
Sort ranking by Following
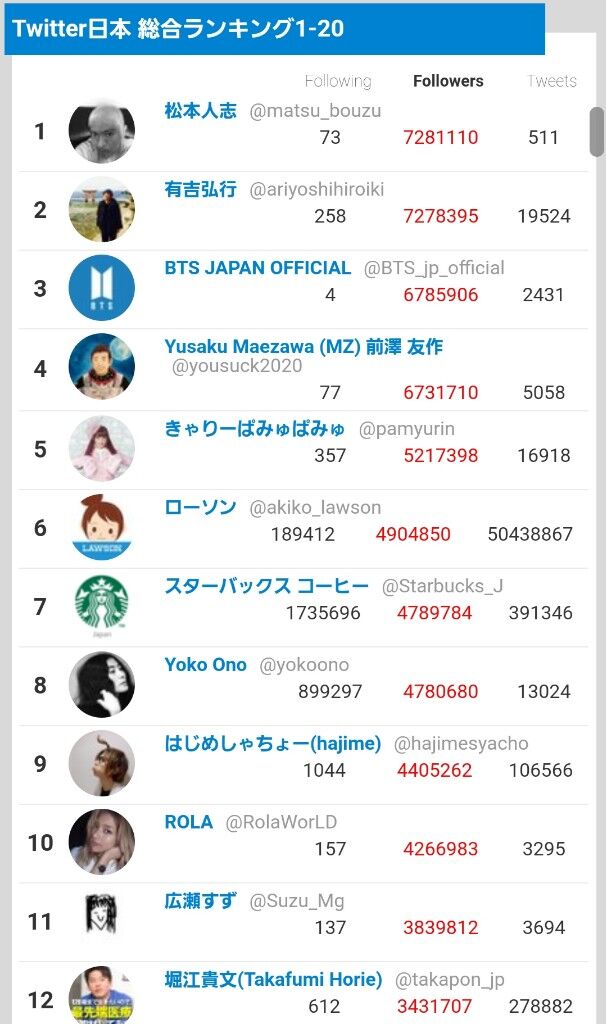pos(338,81)
